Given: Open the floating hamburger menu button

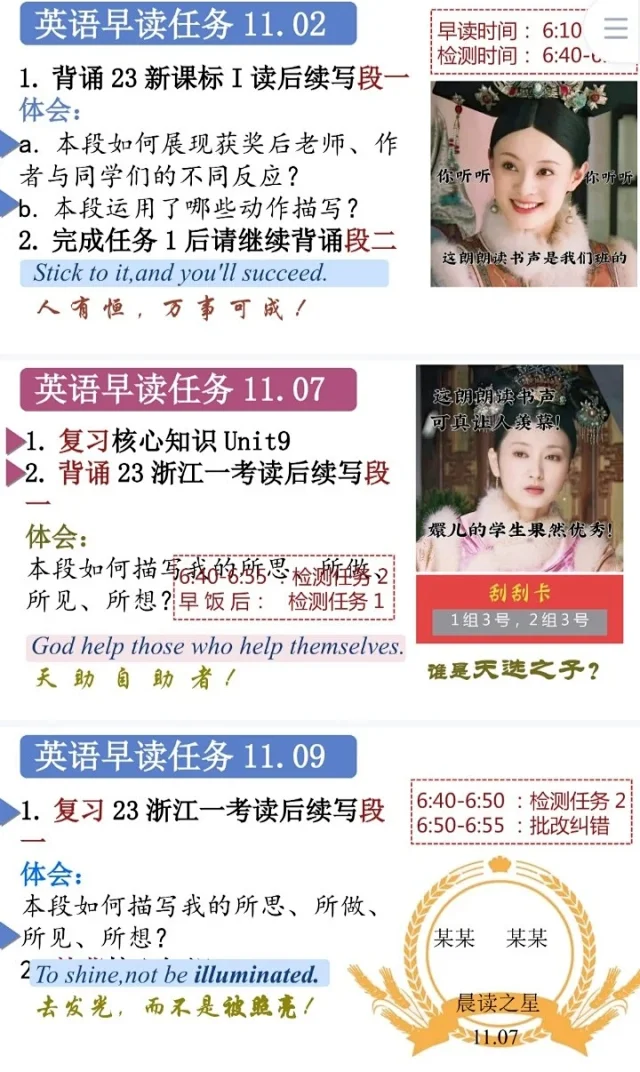Looking at the screenshot, I should pyautogui.click(x=615, y=28).
